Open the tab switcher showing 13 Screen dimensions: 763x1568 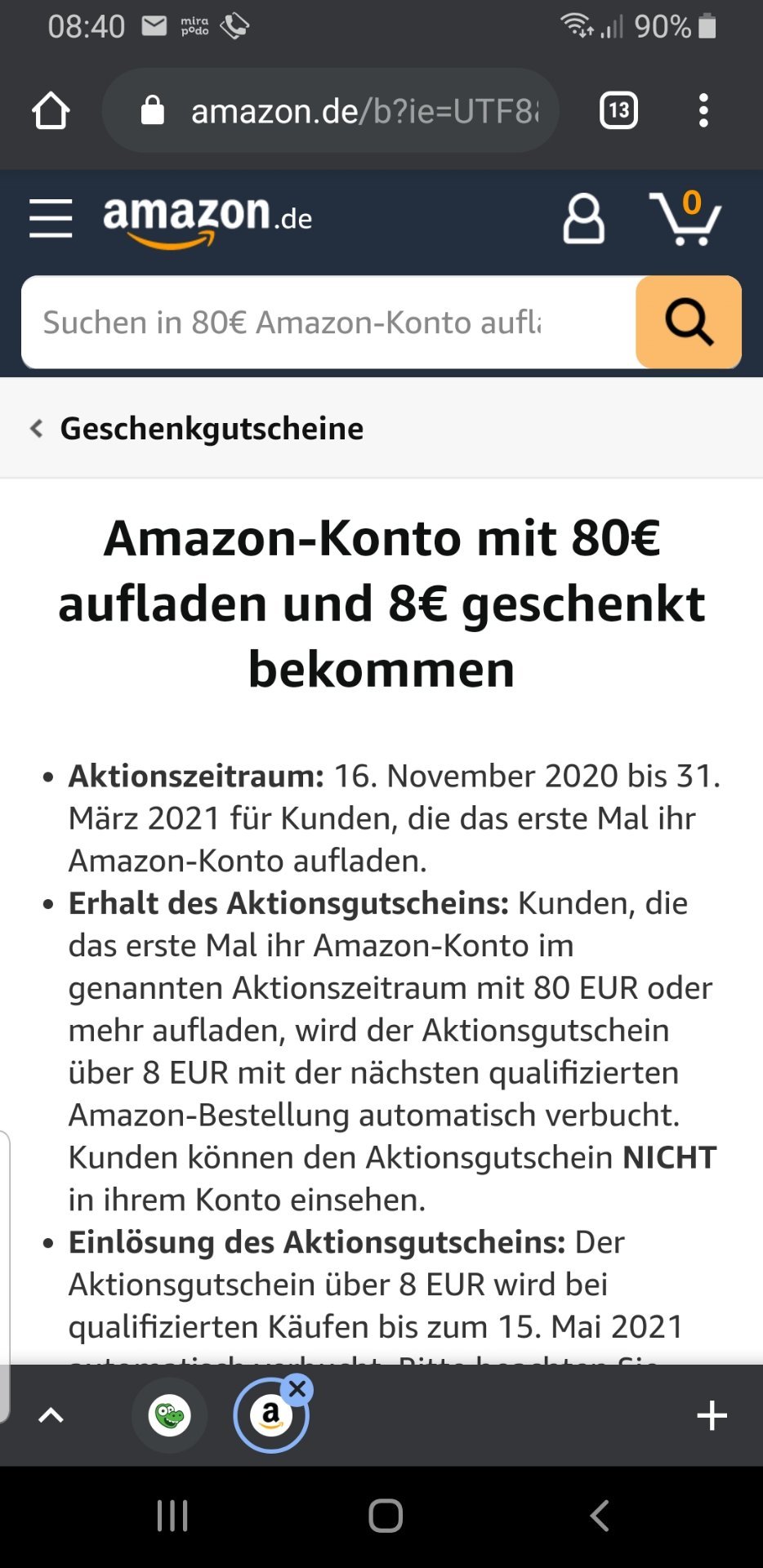618,110
